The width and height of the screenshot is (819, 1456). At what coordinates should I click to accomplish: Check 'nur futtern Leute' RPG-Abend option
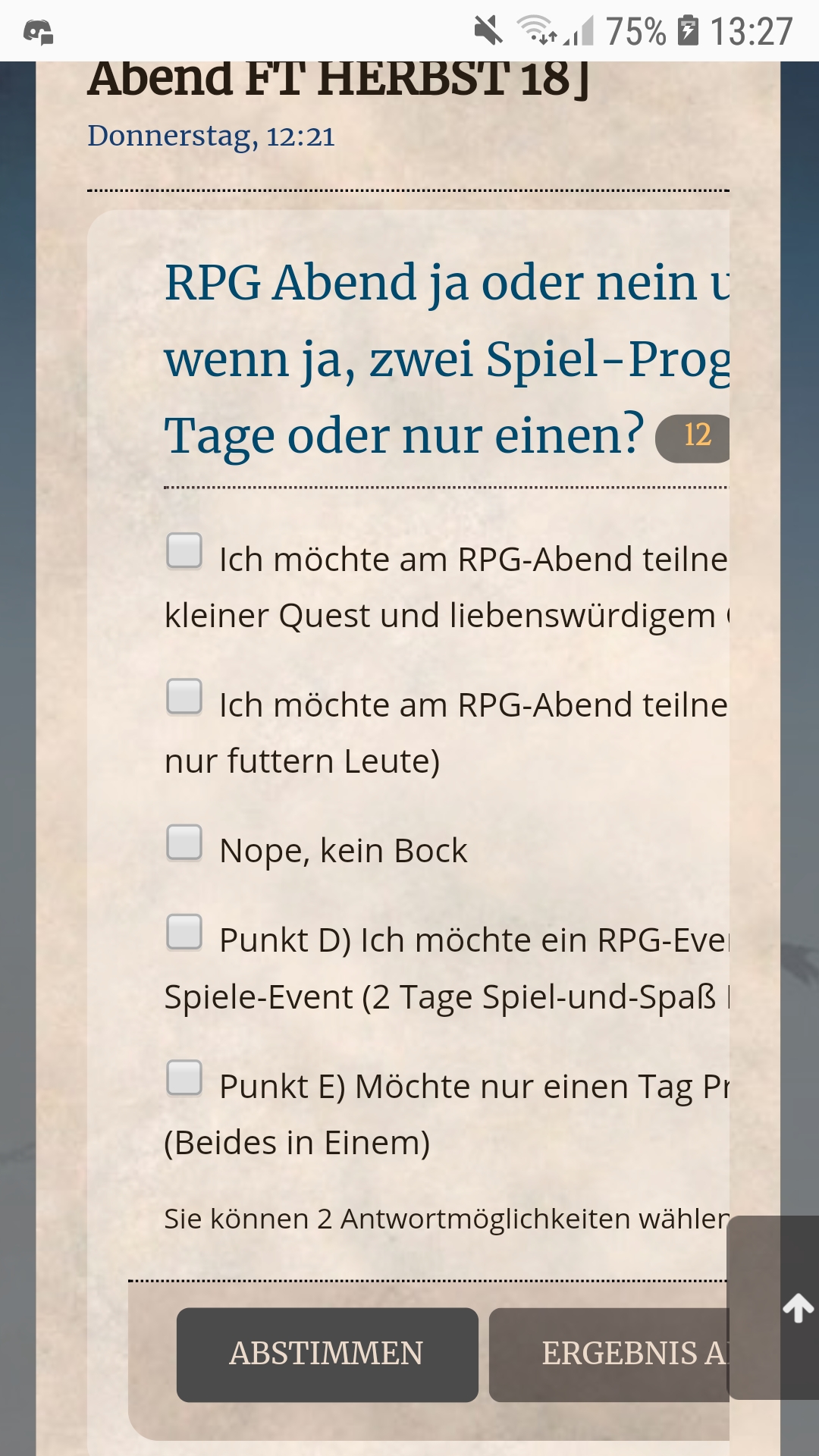tap(184, 696)
